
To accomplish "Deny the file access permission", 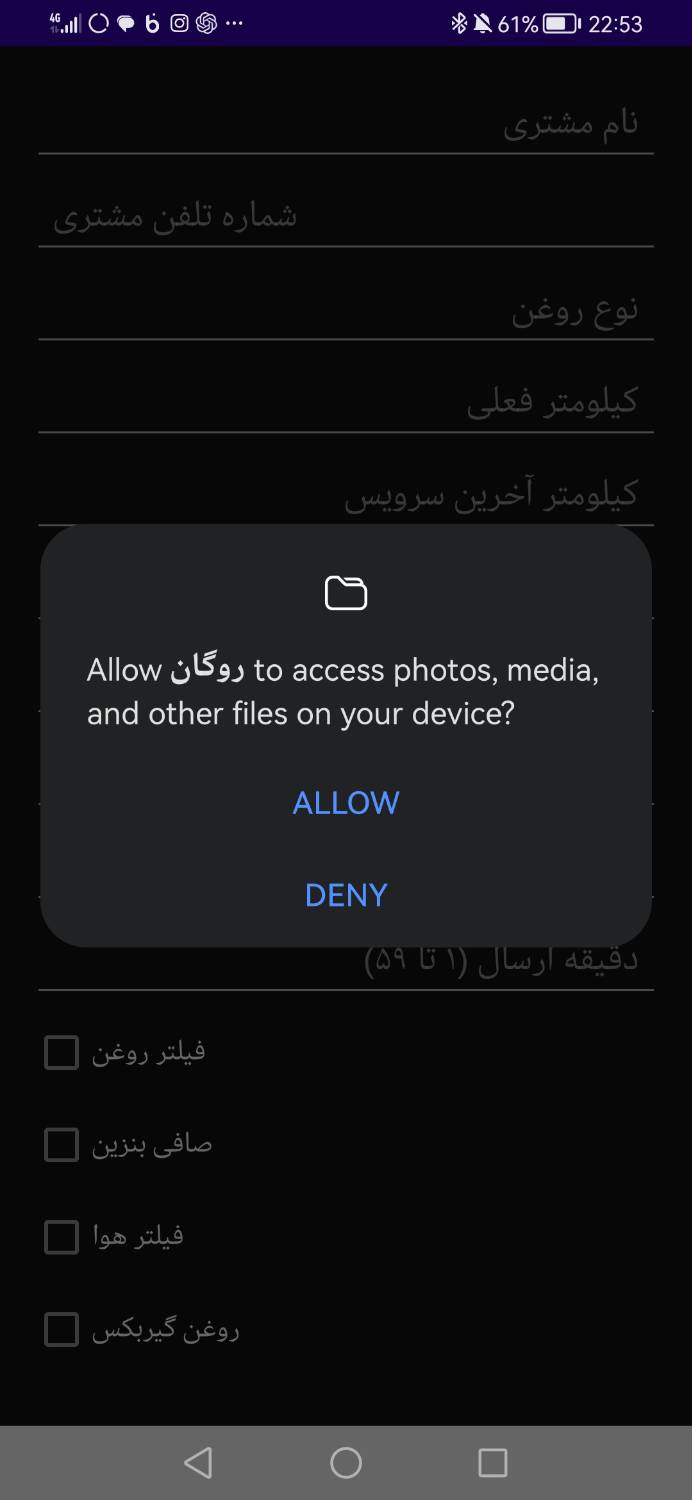I will coord(345,895).
